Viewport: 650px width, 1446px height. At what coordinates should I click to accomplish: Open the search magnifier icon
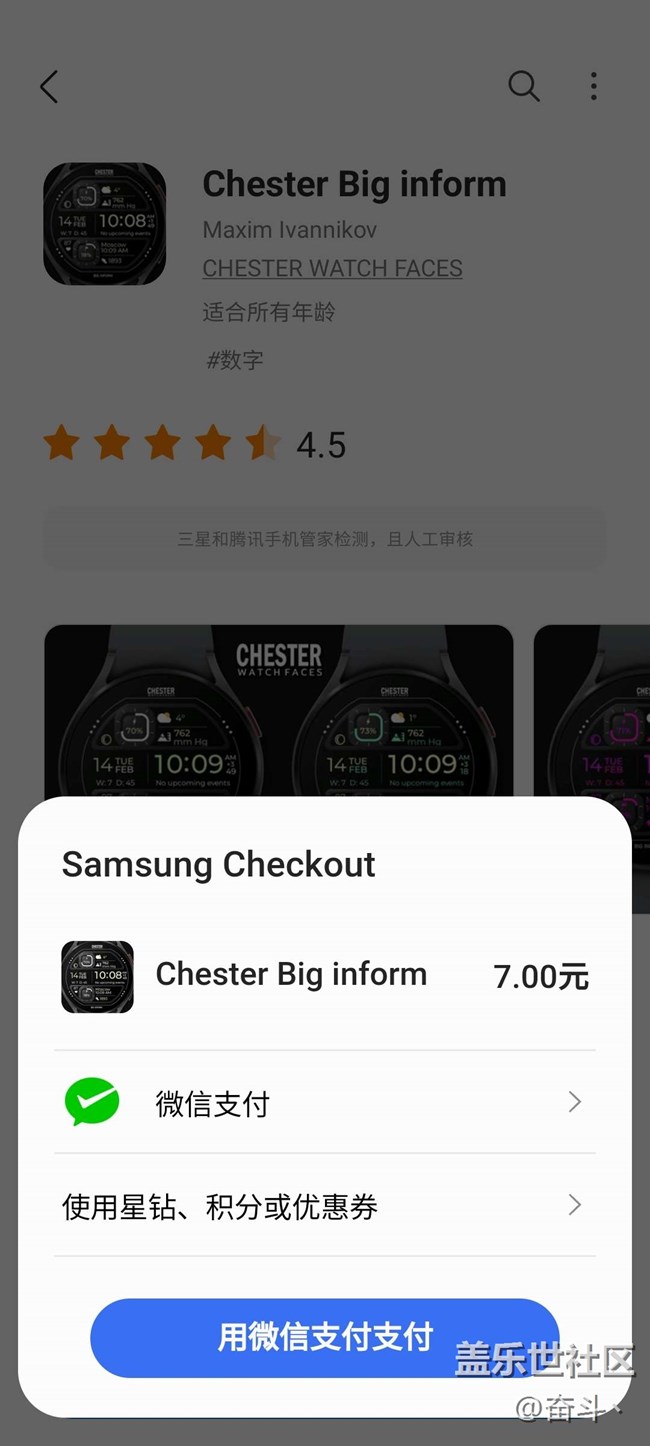(523, 87)
